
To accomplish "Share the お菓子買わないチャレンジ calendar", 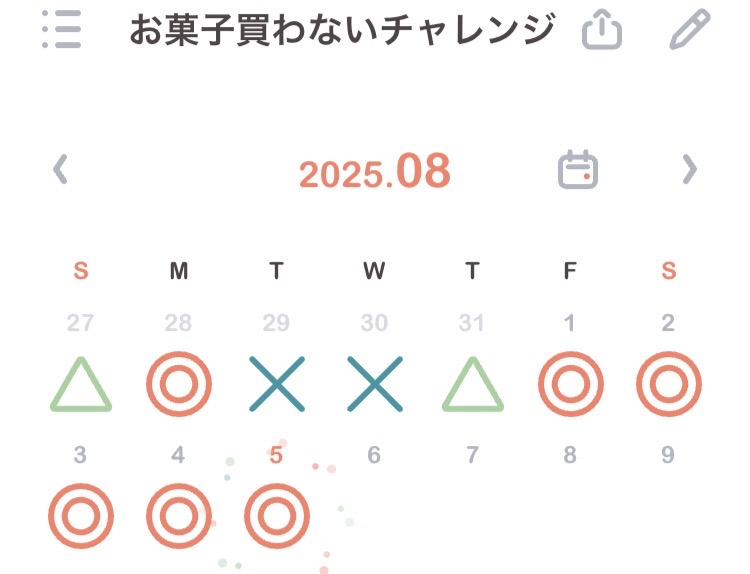I will (x=602, y=31).
